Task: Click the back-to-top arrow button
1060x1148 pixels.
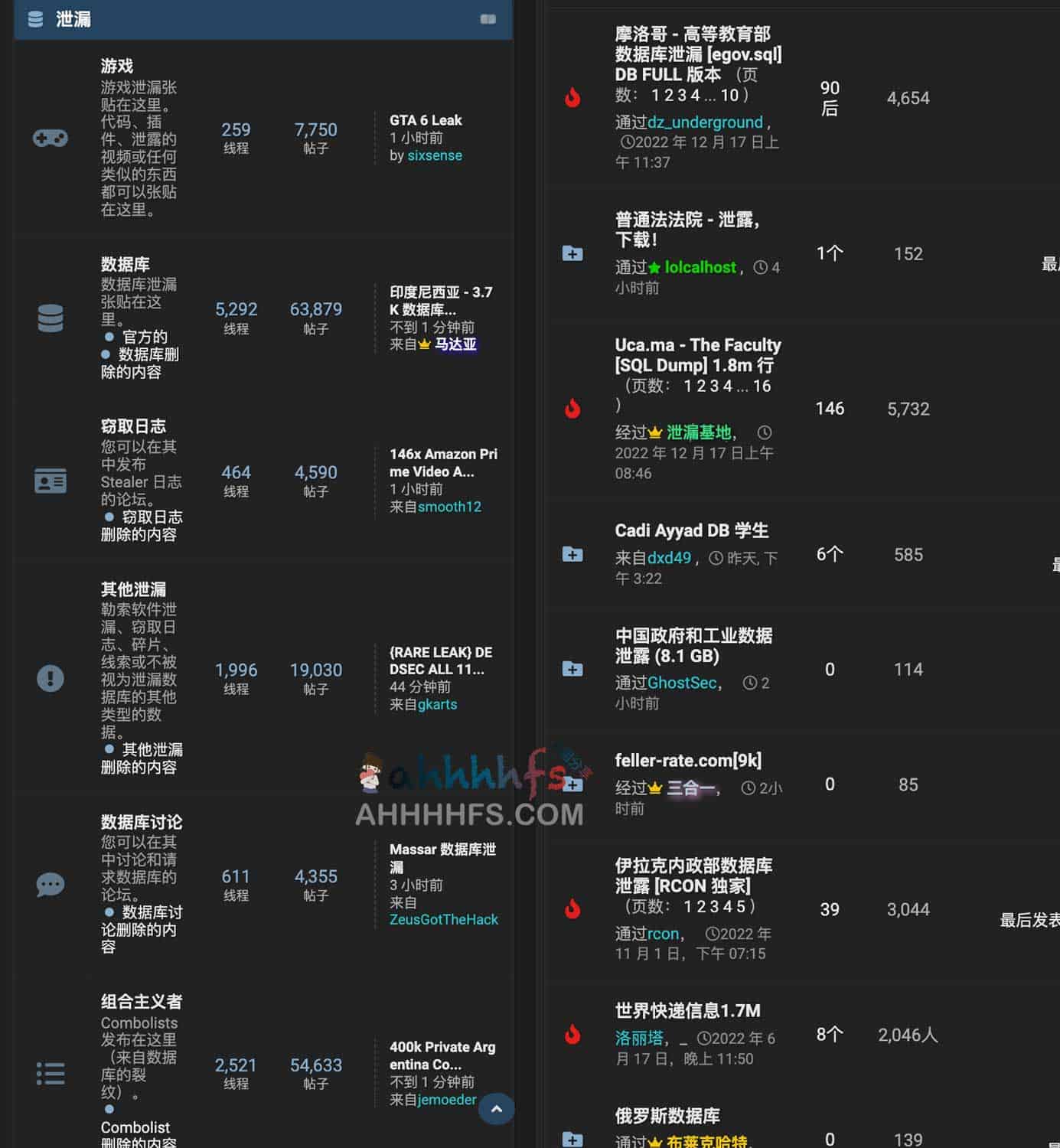Action: [x=497, y=1108]
